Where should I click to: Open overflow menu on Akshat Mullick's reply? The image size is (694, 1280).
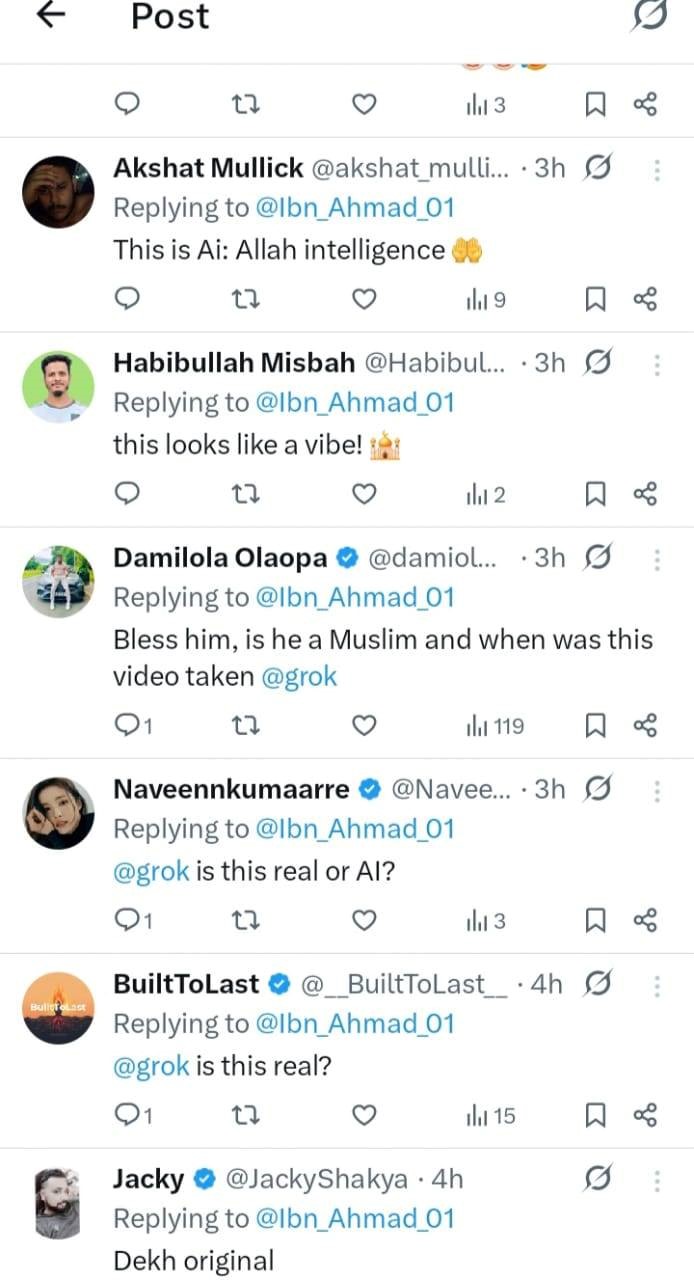coord(657,170)
